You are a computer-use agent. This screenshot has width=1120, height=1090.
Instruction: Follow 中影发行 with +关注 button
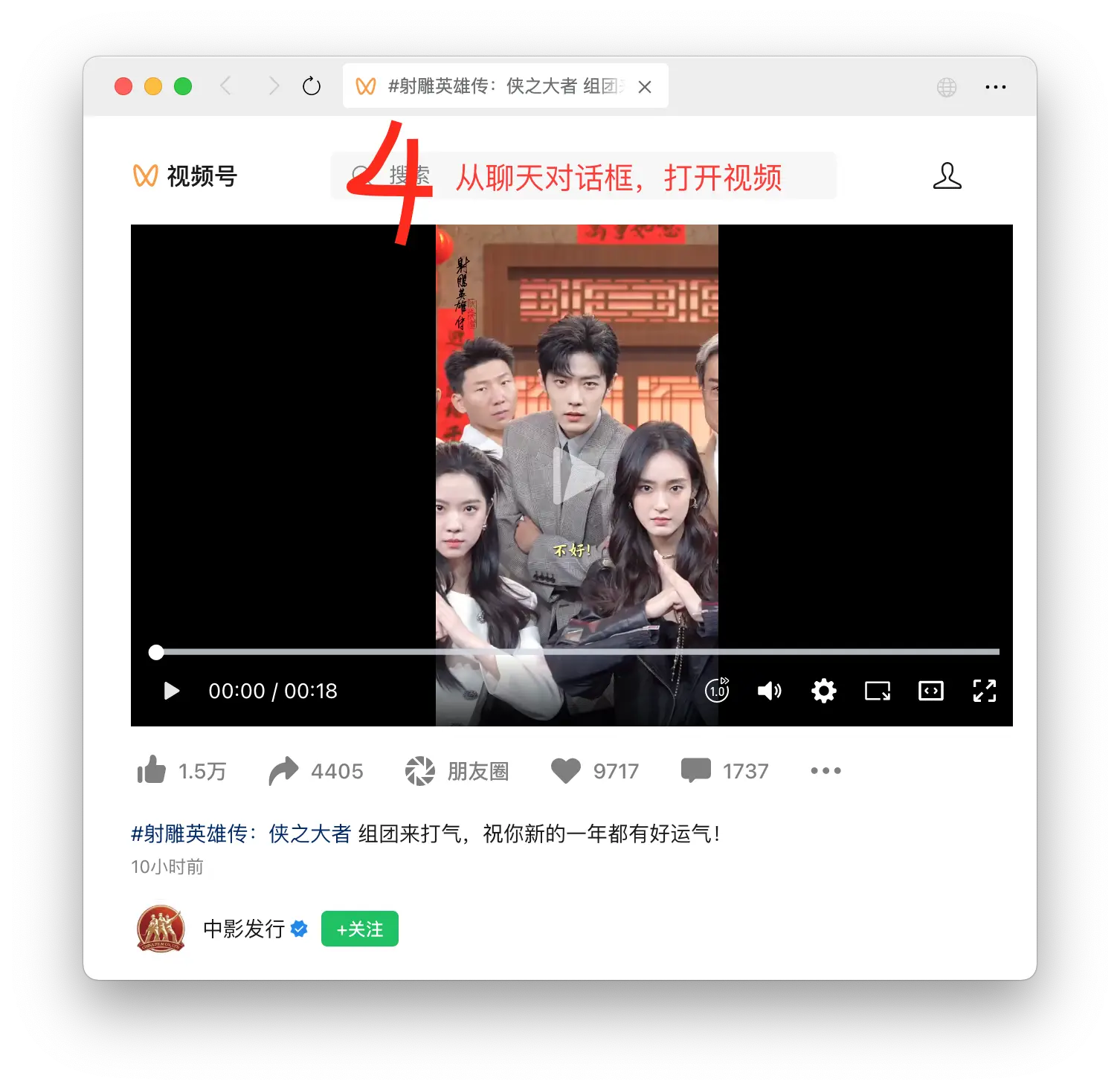click(360, 929)
